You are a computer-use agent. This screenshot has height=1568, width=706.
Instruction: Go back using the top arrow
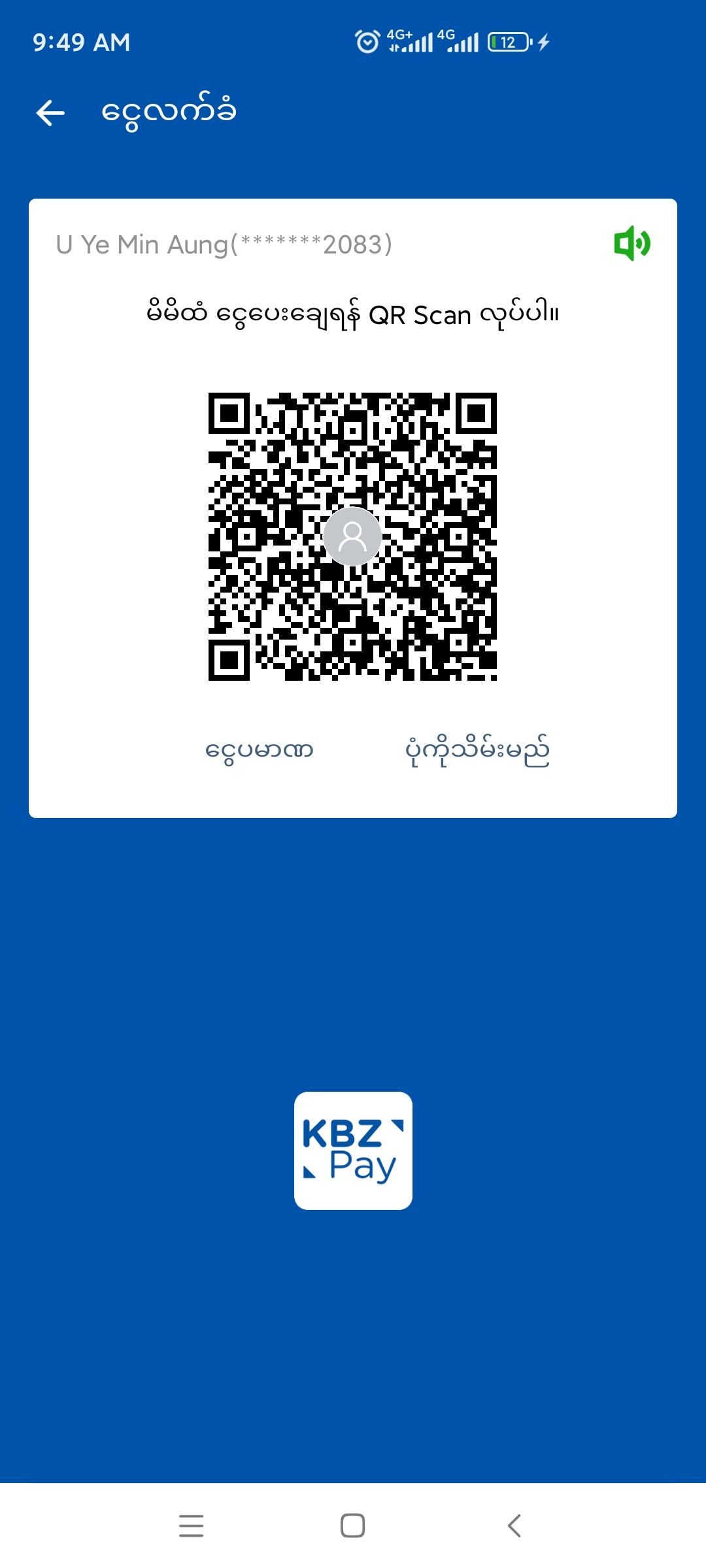pos(50,112)
